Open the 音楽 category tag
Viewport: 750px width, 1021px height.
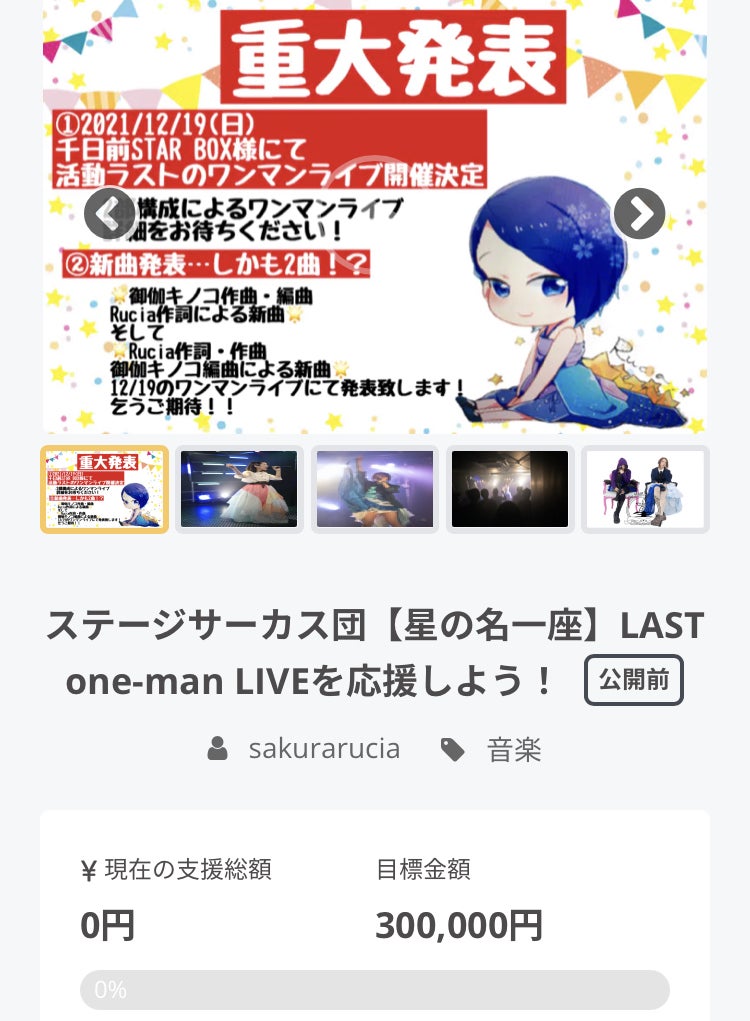pyautogui.click(x=513, y=749)
